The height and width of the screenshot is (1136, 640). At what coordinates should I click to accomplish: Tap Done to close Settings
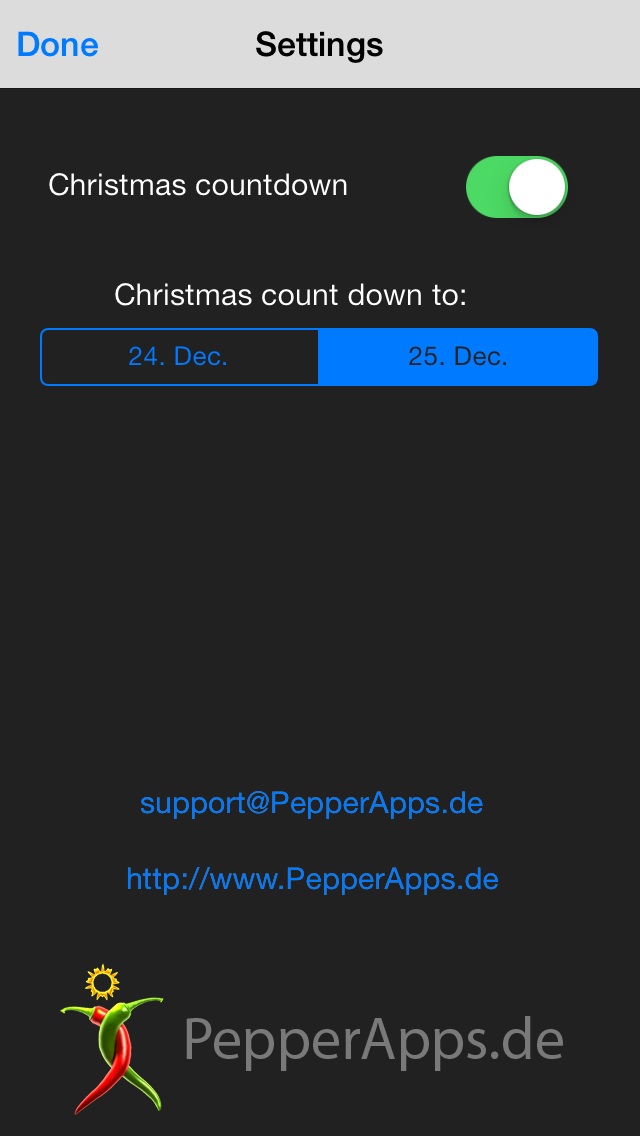tap(57, 45)
